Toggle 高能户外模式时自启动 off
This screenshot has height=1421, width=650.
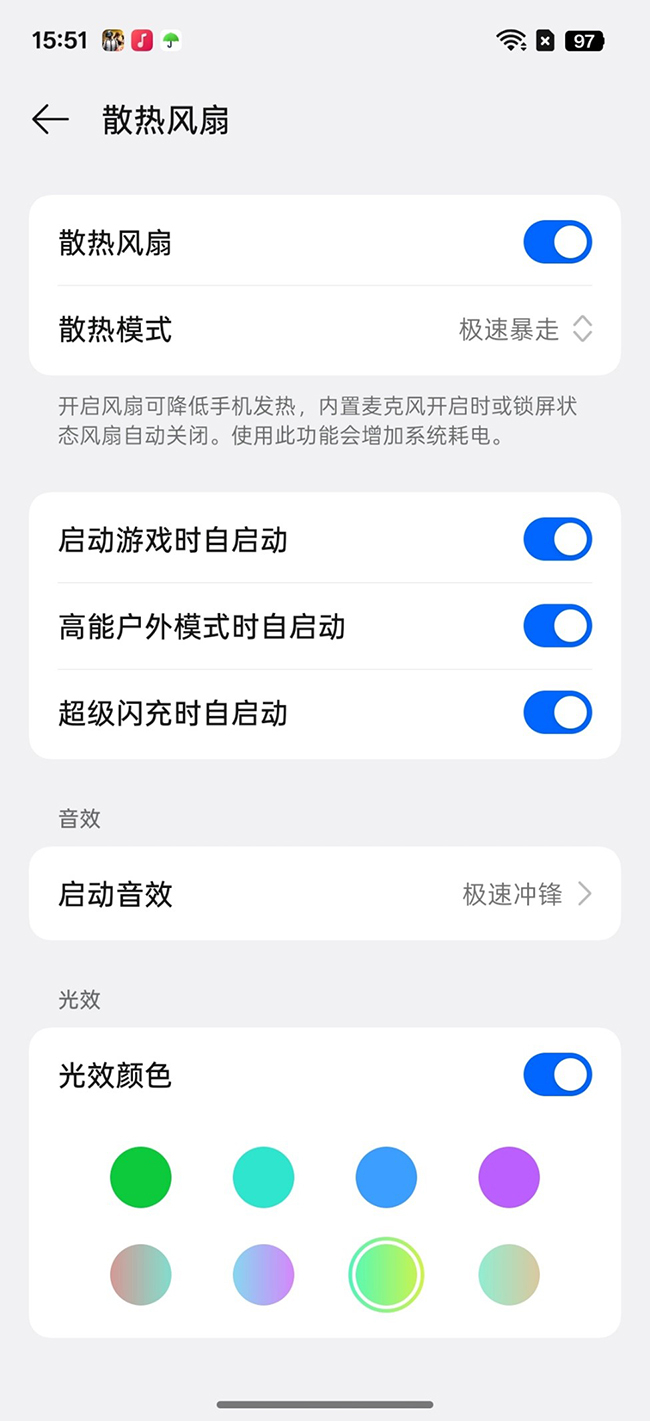[558, 626]
